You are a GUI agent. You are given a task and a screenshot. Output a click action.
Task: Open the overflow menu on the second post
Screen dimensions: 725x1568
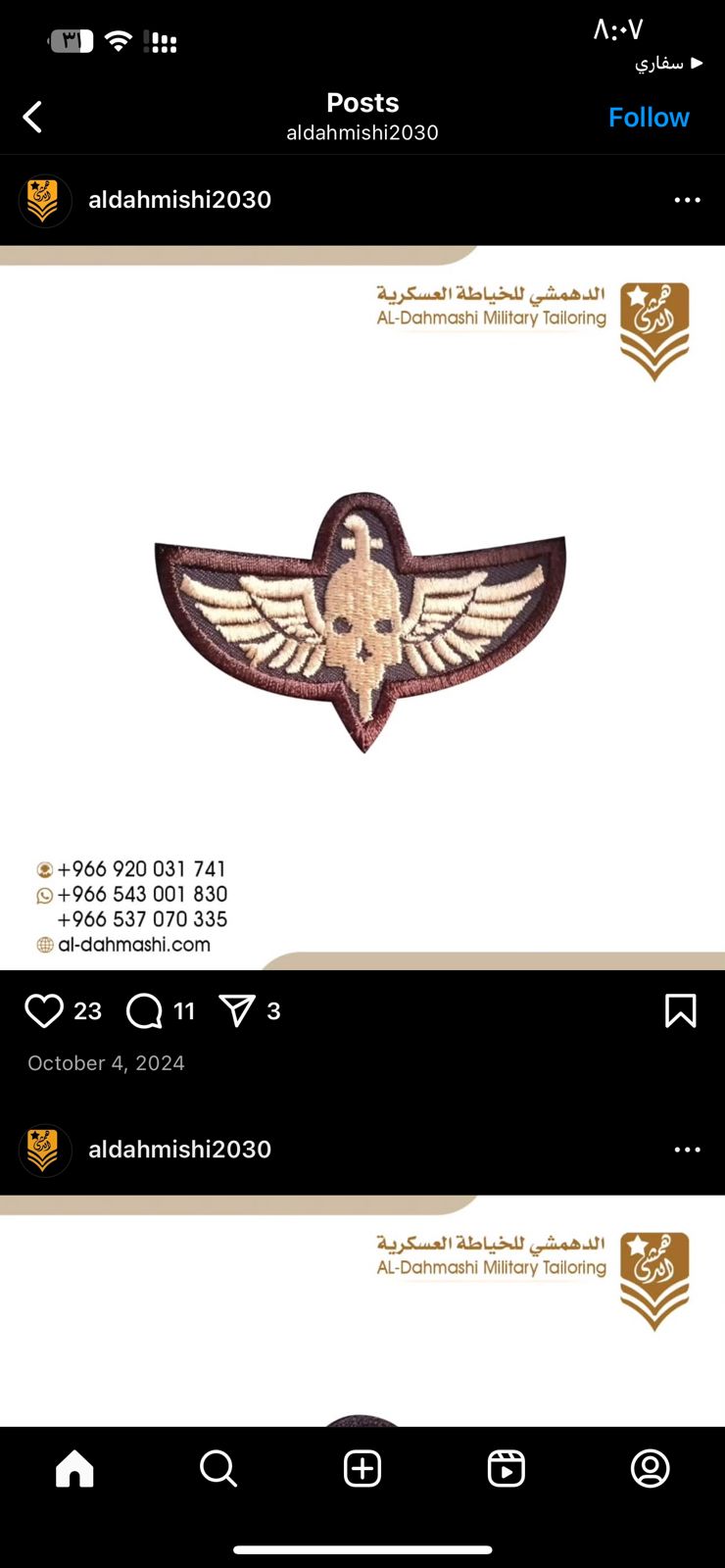pos(687,1150)
